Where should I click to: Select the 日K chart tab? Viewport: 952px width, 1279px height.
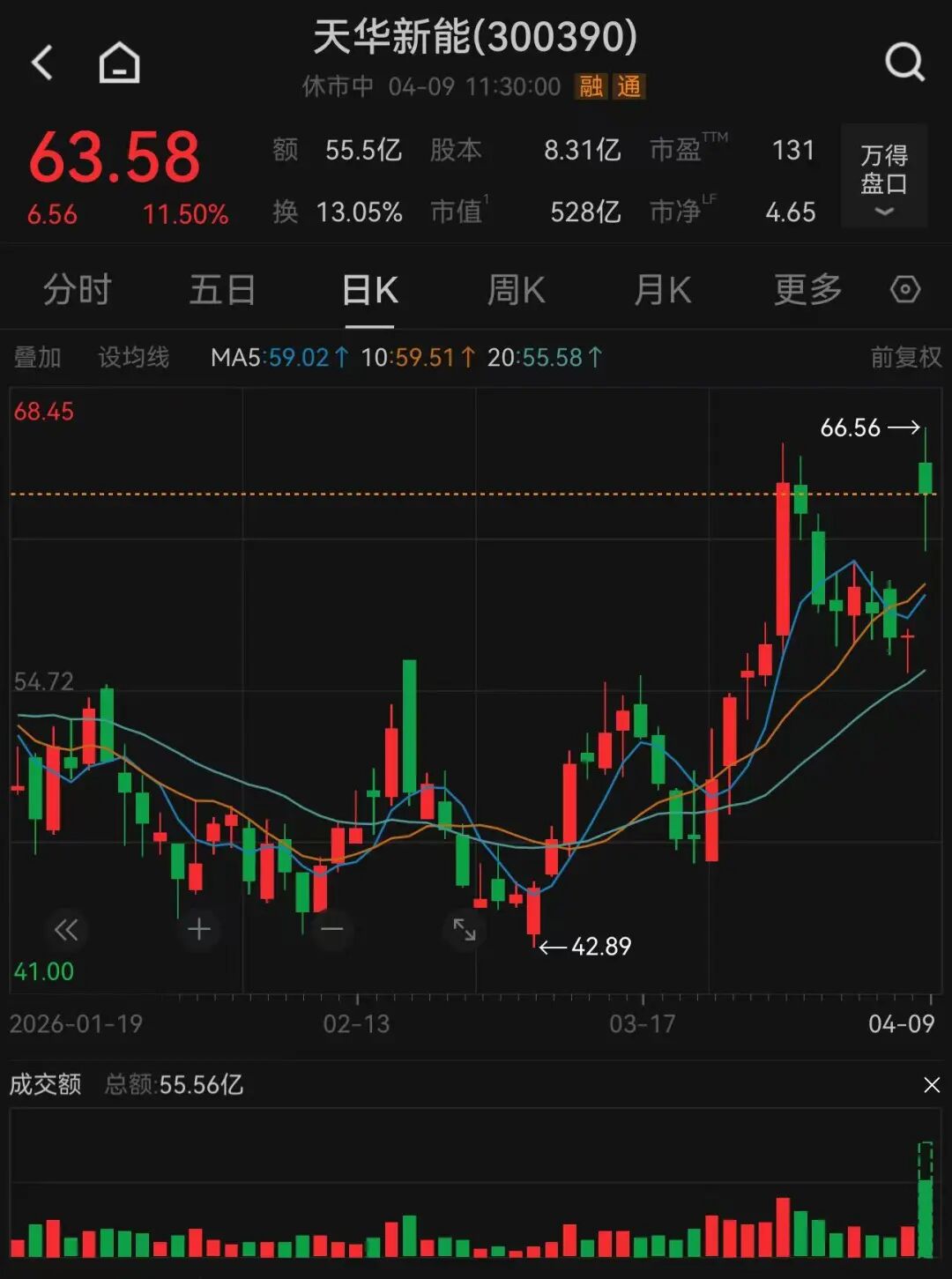pos(369,290)
